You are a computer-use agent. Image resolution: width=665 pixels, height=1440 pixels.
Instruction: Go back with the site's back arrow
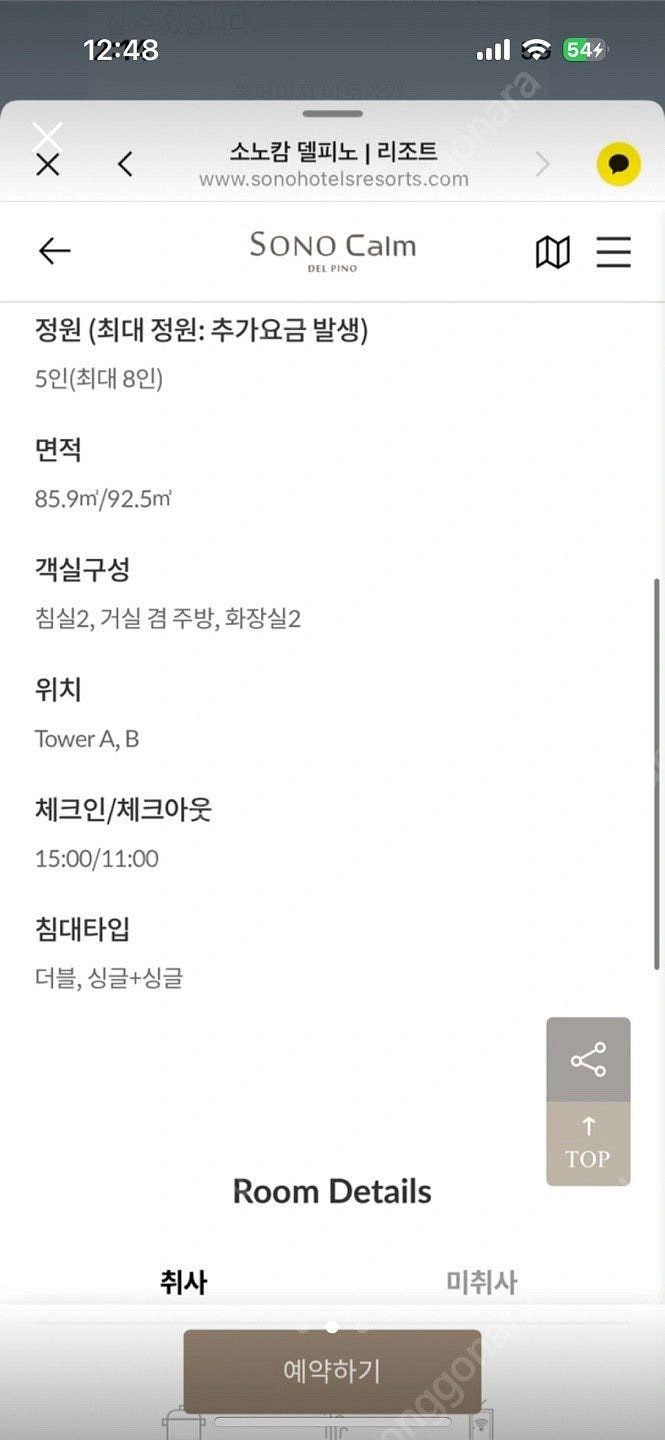tap(55, 251)
